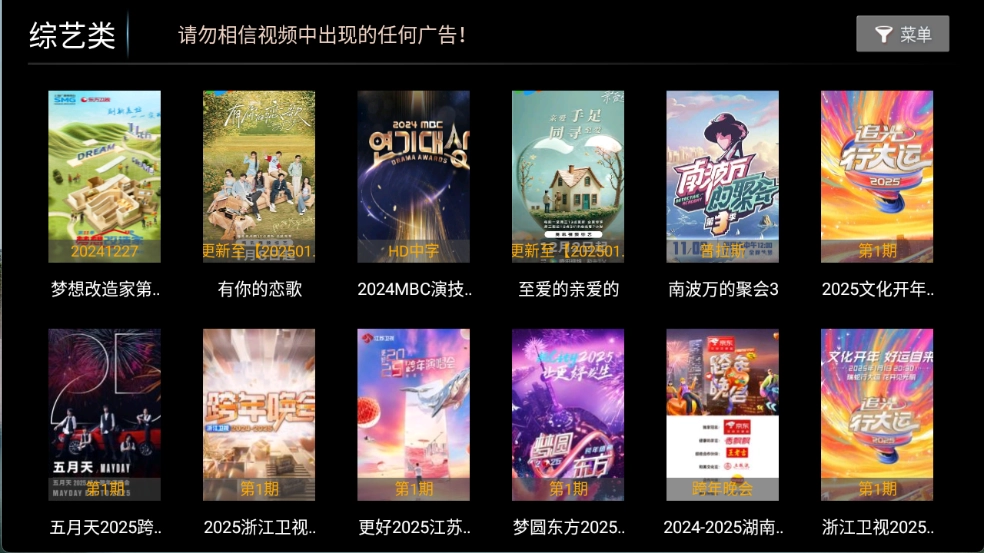The width and height of the screenshot is (984, 553).
Task: Open the 梦想改造家 show tile
Action: coord(105,177)
